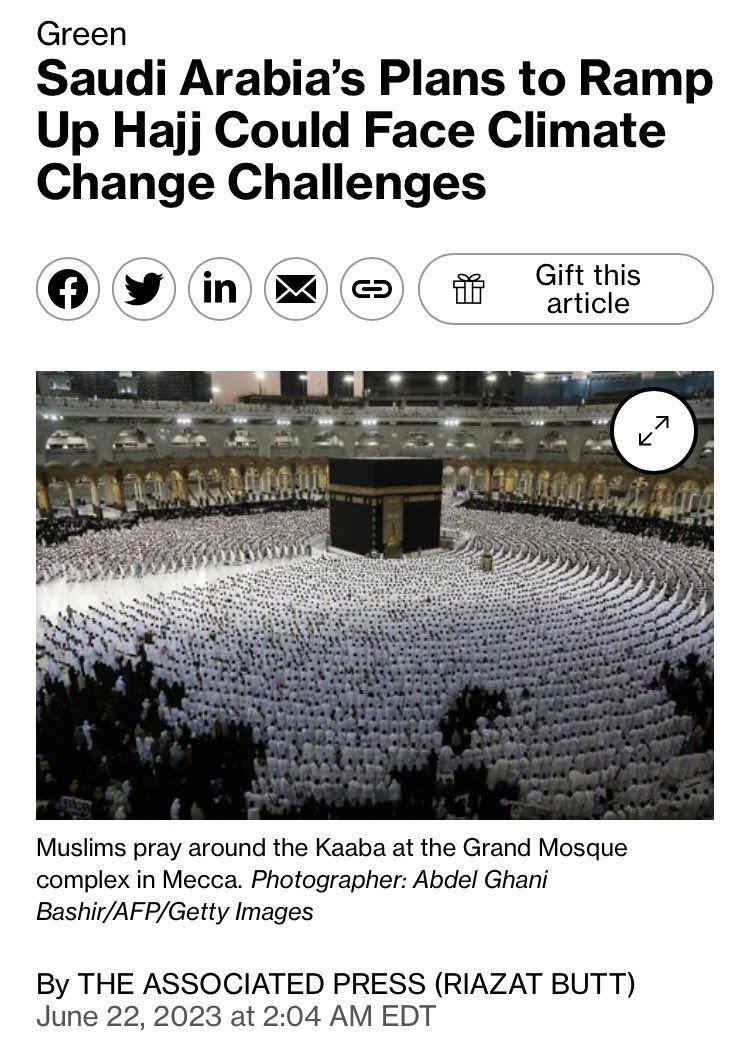Copy the article link
Screen dimensions: 750x1044
coord(372,290)
